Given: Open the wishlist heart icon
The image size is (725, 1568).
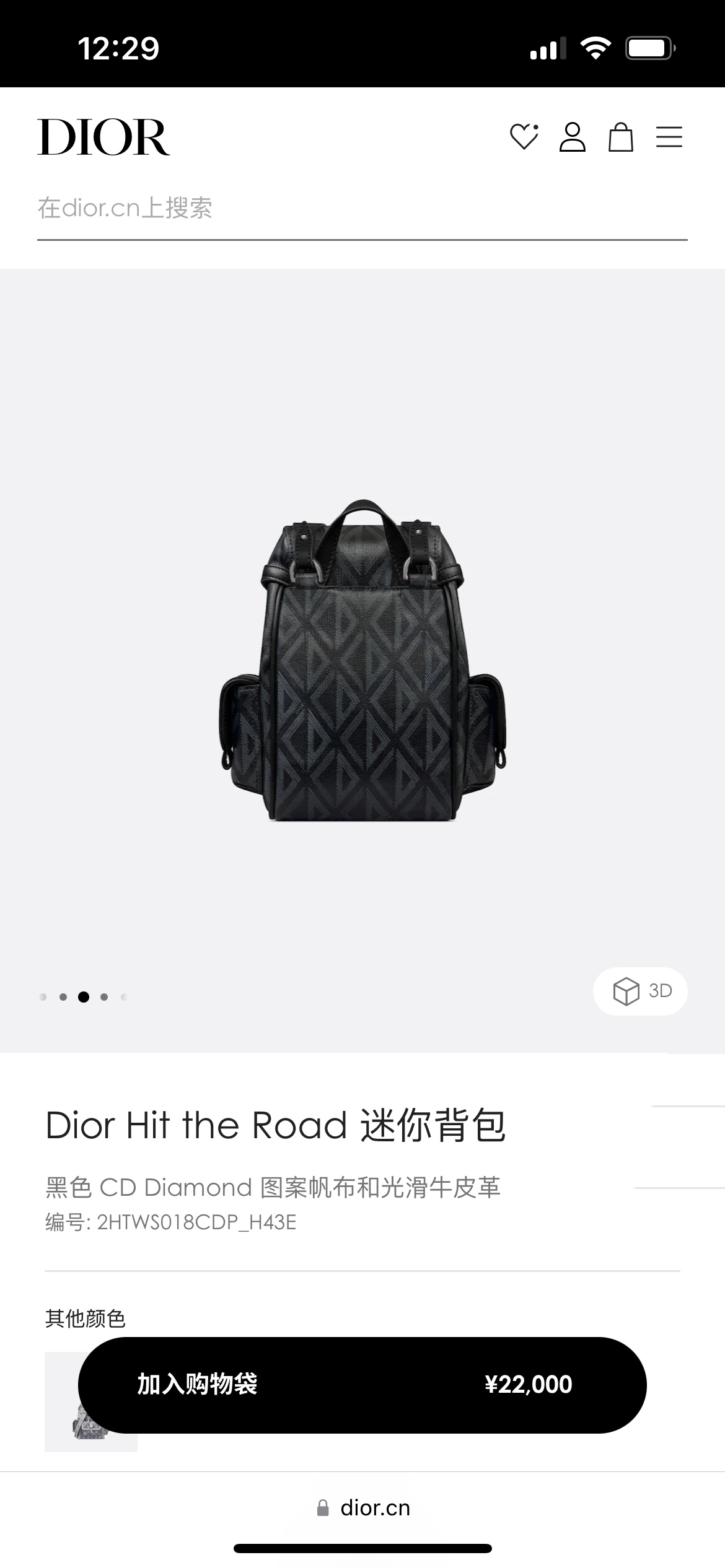Looking at the screenshot, I should 524,137.
